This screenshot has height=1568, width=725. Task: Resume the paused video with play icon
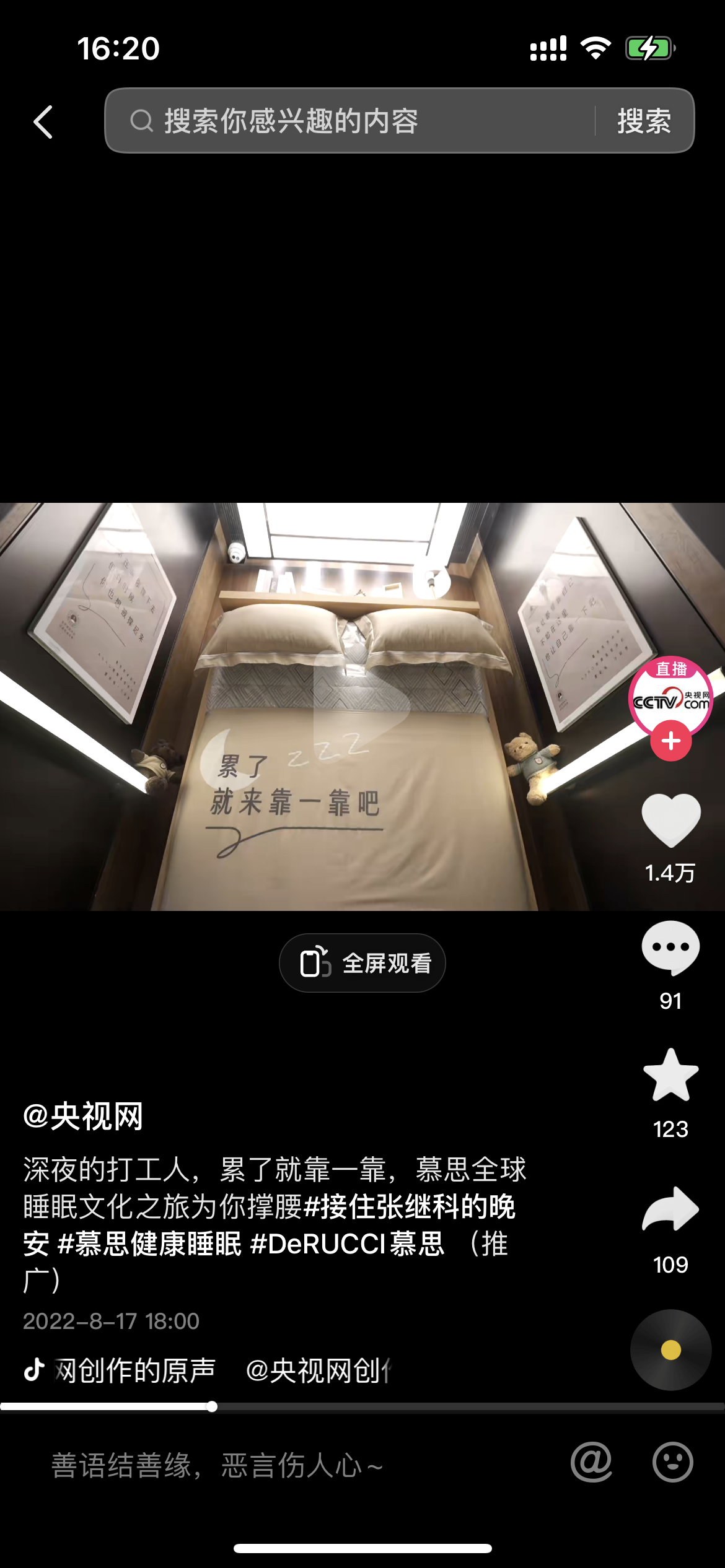click(361, 700)
